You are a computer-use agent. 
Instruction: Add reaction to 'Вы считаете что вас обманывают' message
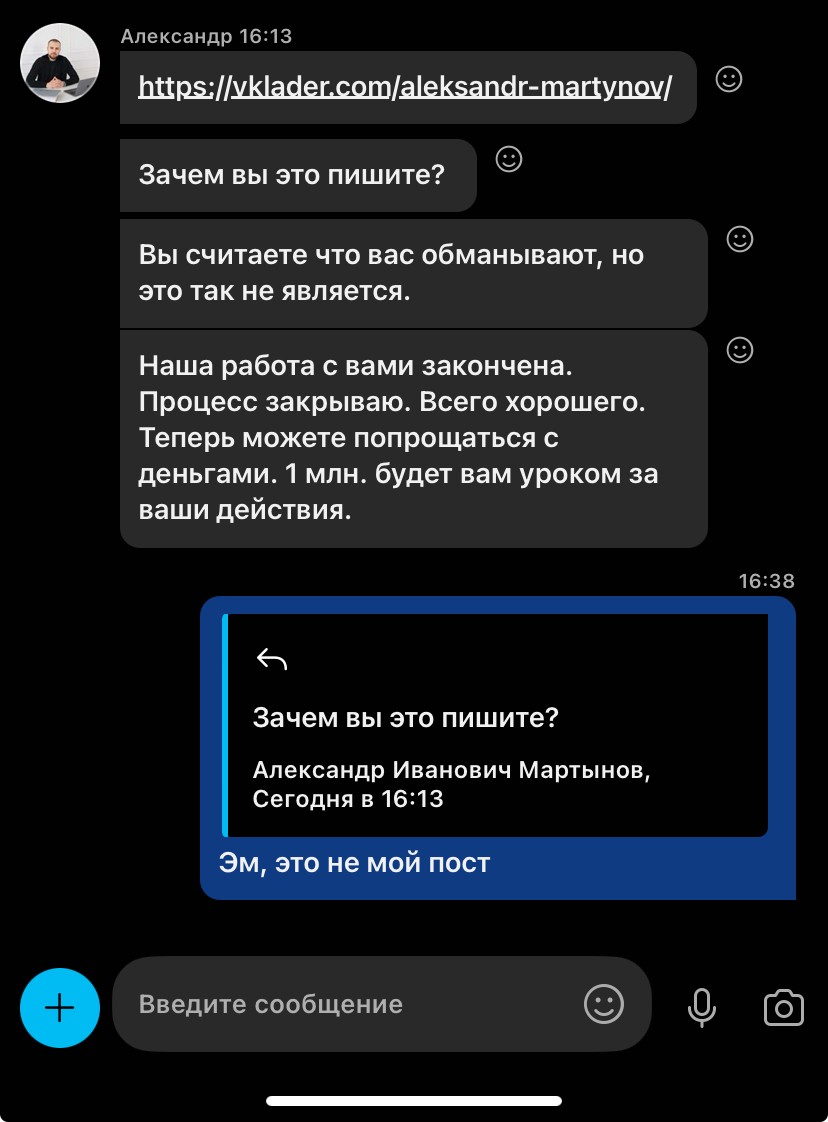point(739,239)
